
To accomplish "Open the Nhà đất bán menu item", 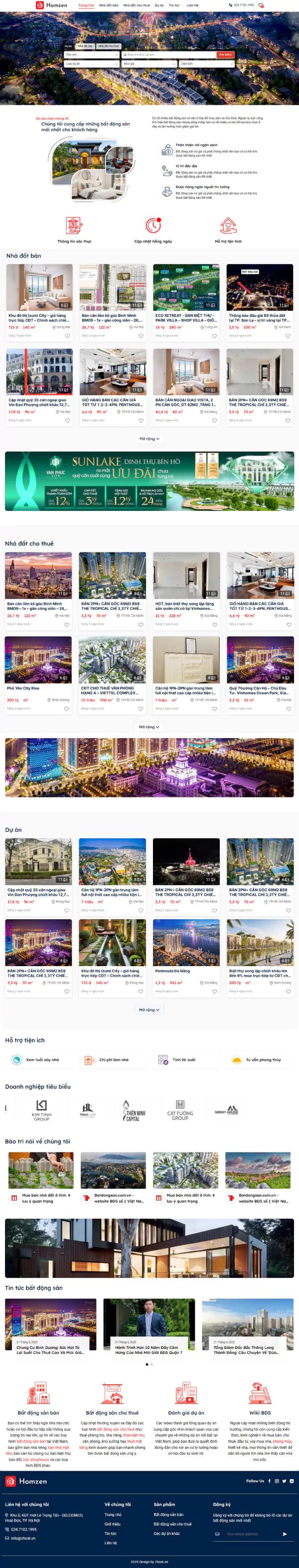I will [109, 5].
